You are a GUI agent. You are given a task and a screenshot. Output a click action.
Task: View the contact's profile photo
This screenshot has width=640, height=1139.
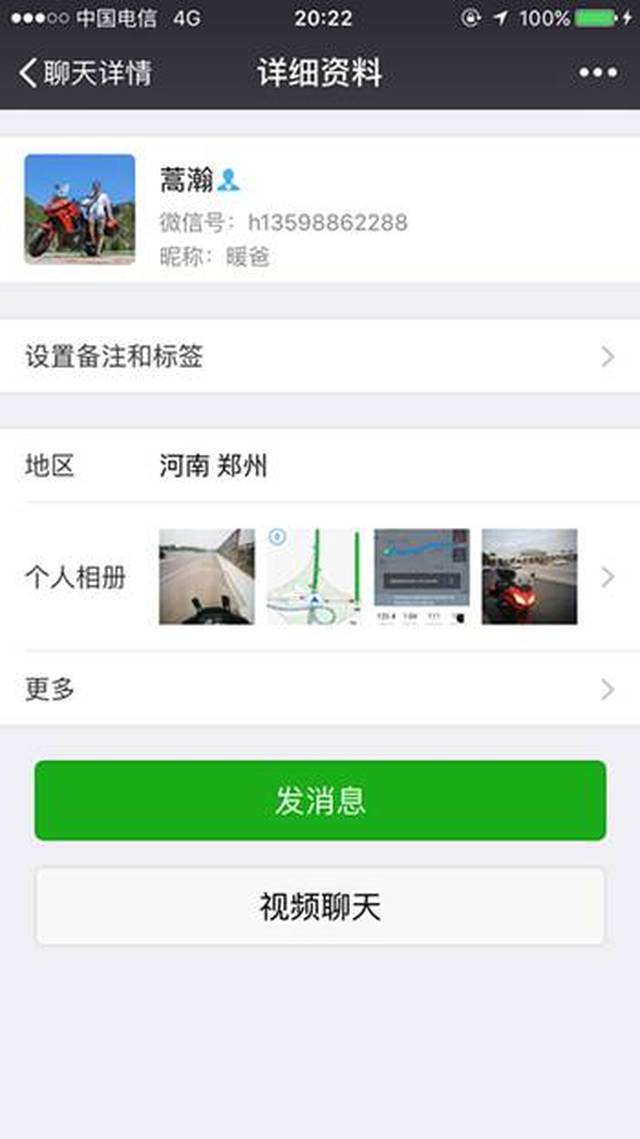[80, 209]
